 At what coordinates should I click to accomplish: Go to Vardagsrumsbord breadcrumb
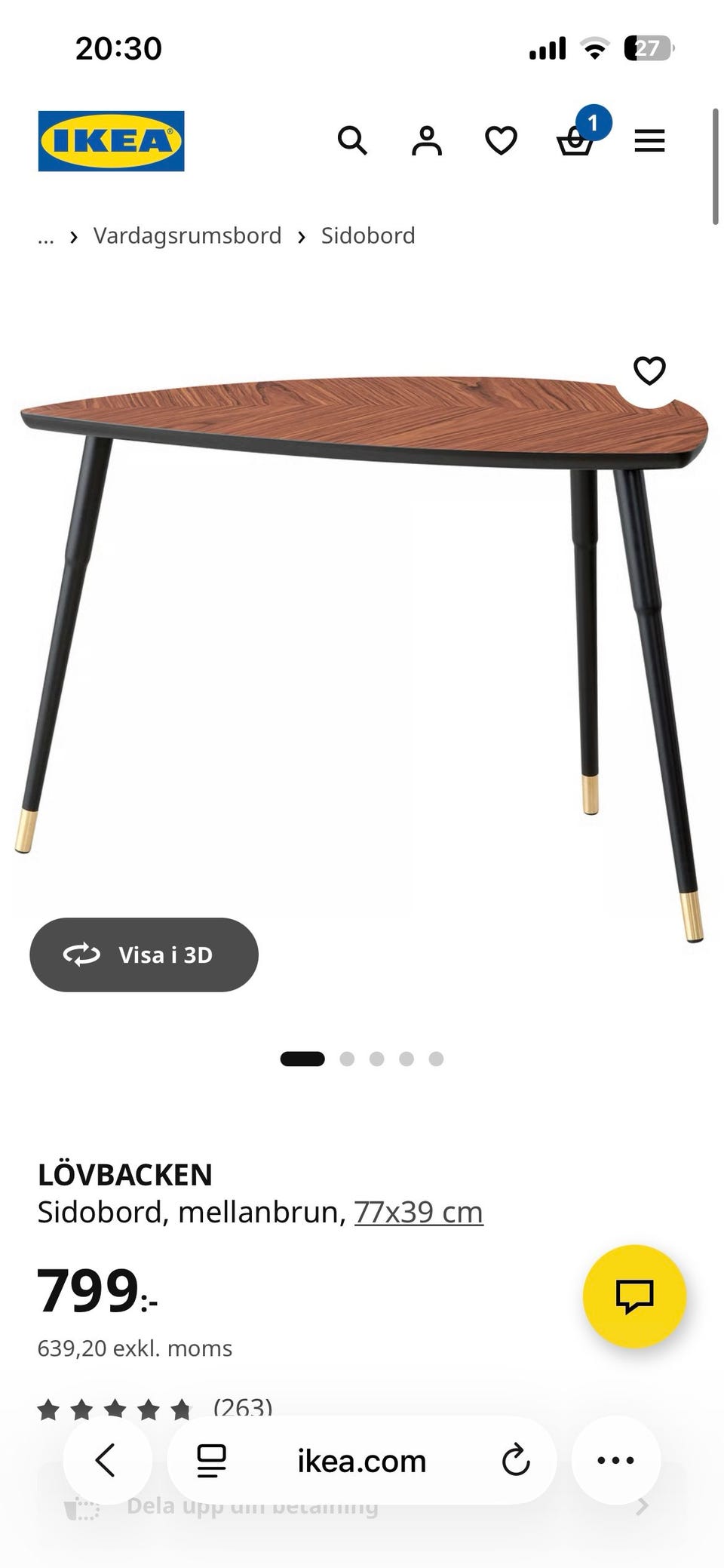187,235
